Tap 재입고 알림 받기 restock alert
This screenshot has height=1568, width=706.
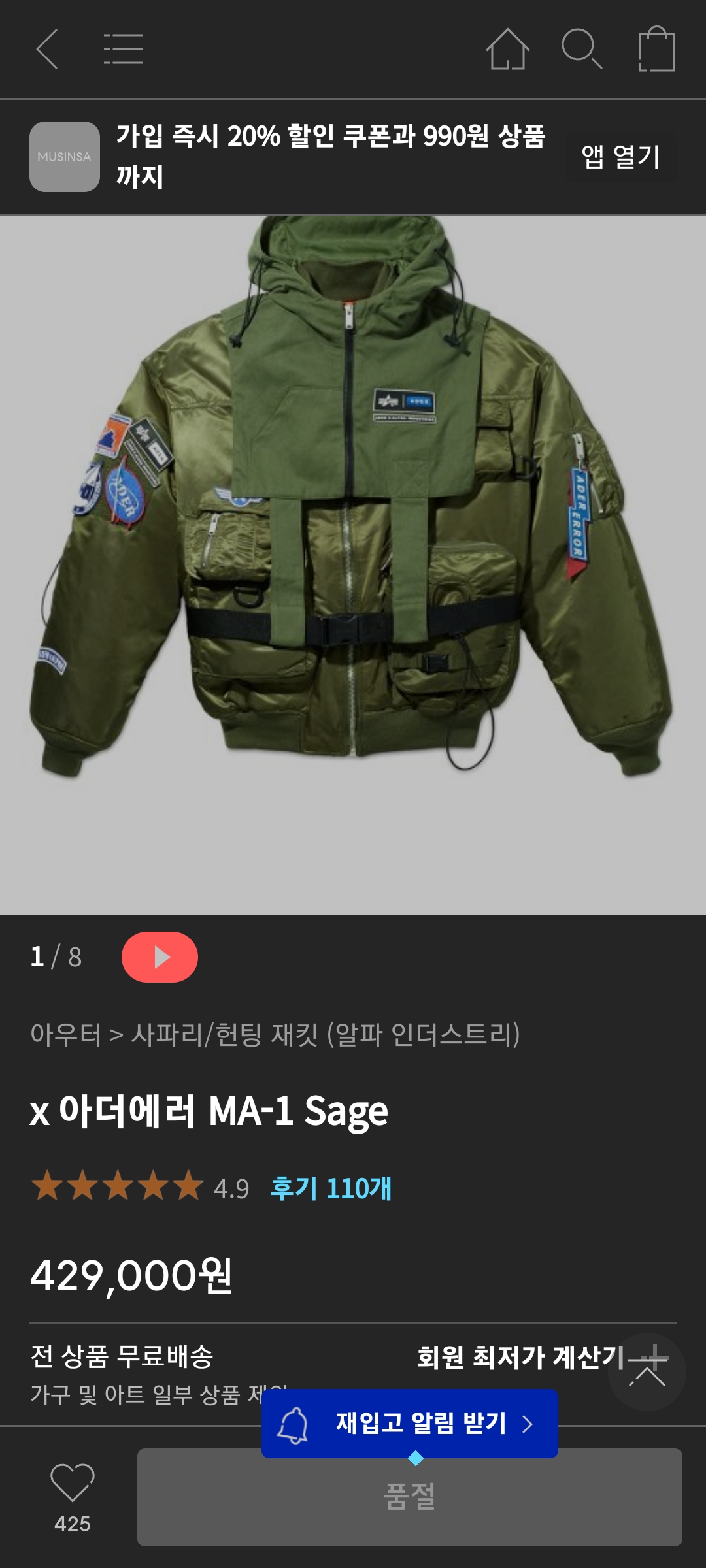click(x=410, y=1424)
